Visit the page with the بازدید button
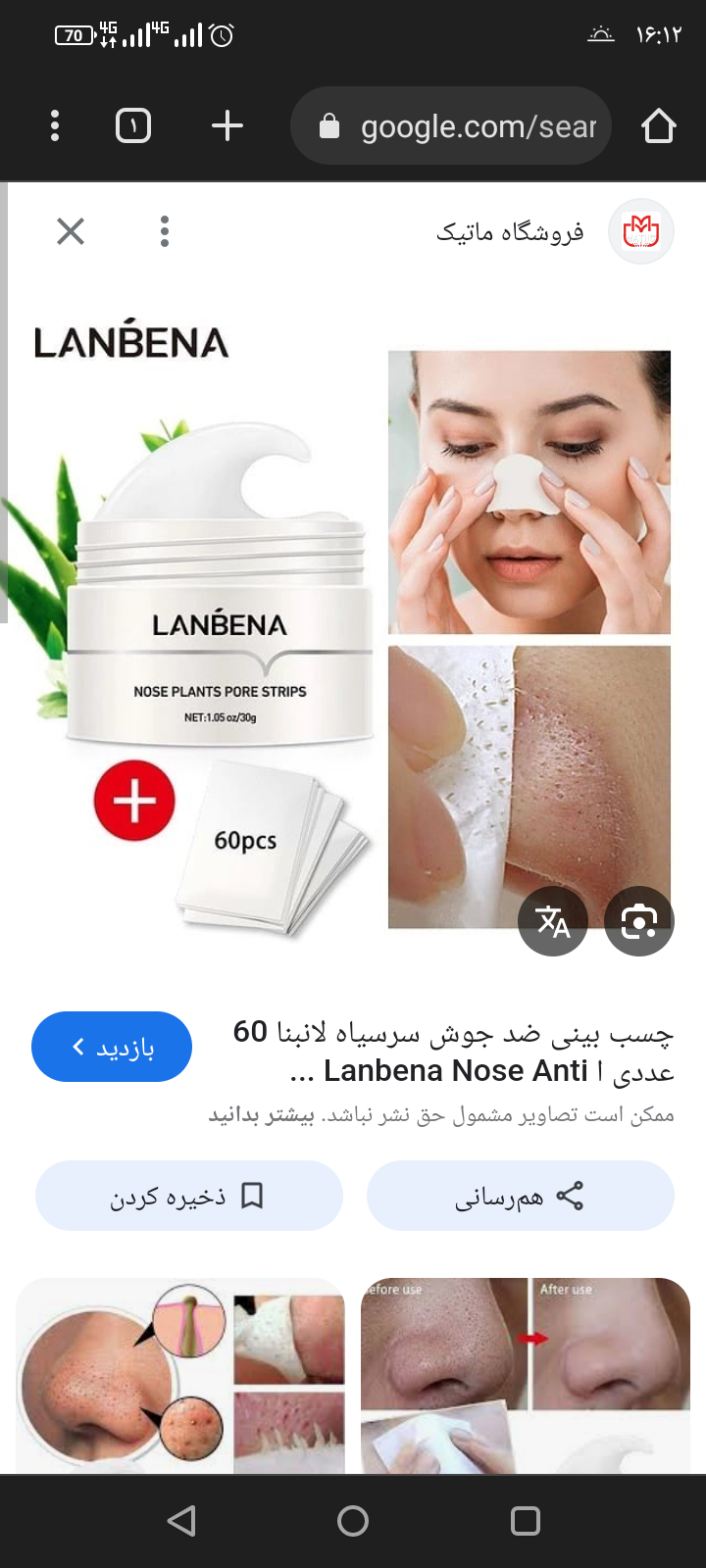Image resolution: width=706 pixels, height=1568 pixels. pos(112,1047)
